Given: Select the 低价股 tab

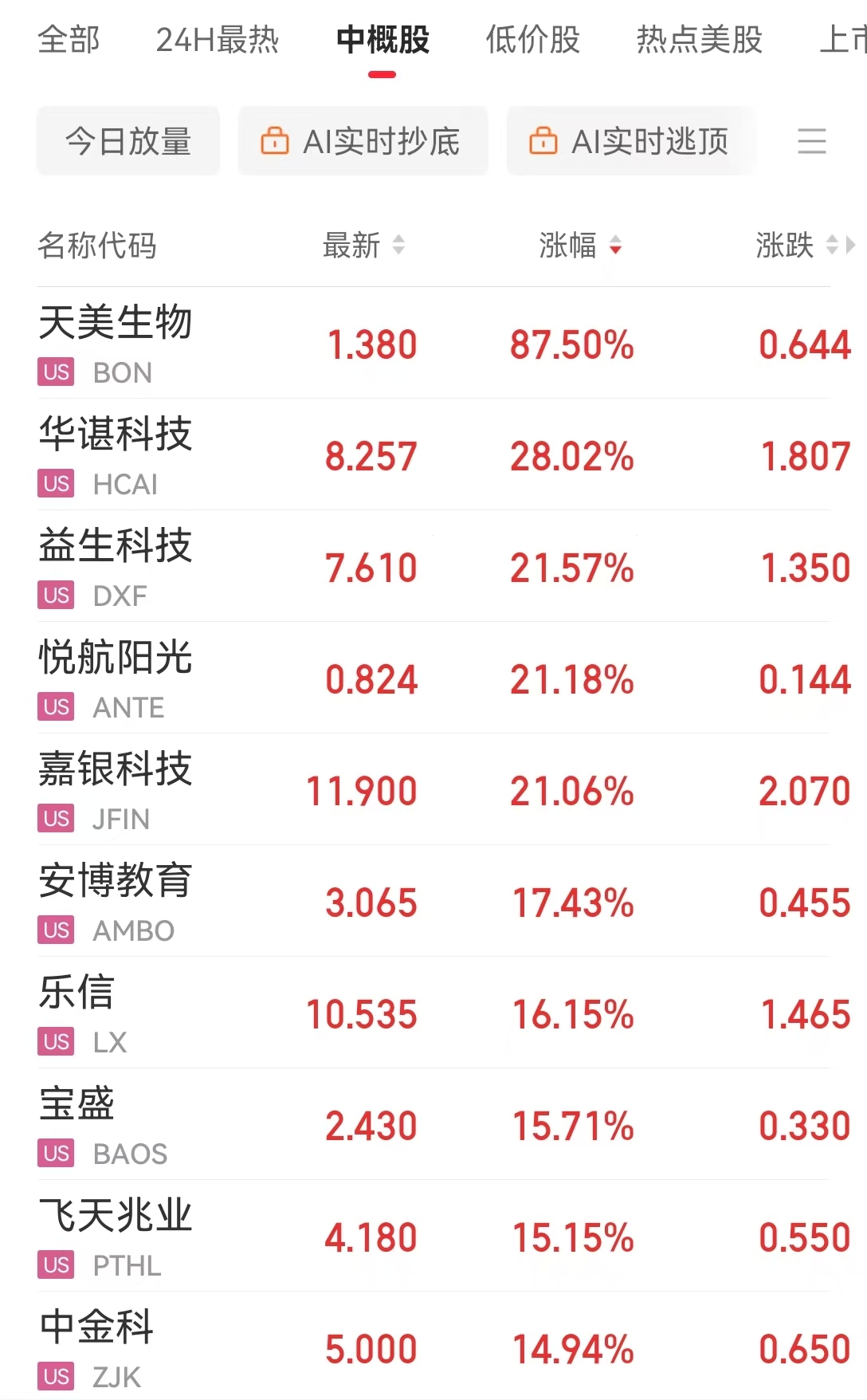Looking at the screenshot, I should 532,40.
